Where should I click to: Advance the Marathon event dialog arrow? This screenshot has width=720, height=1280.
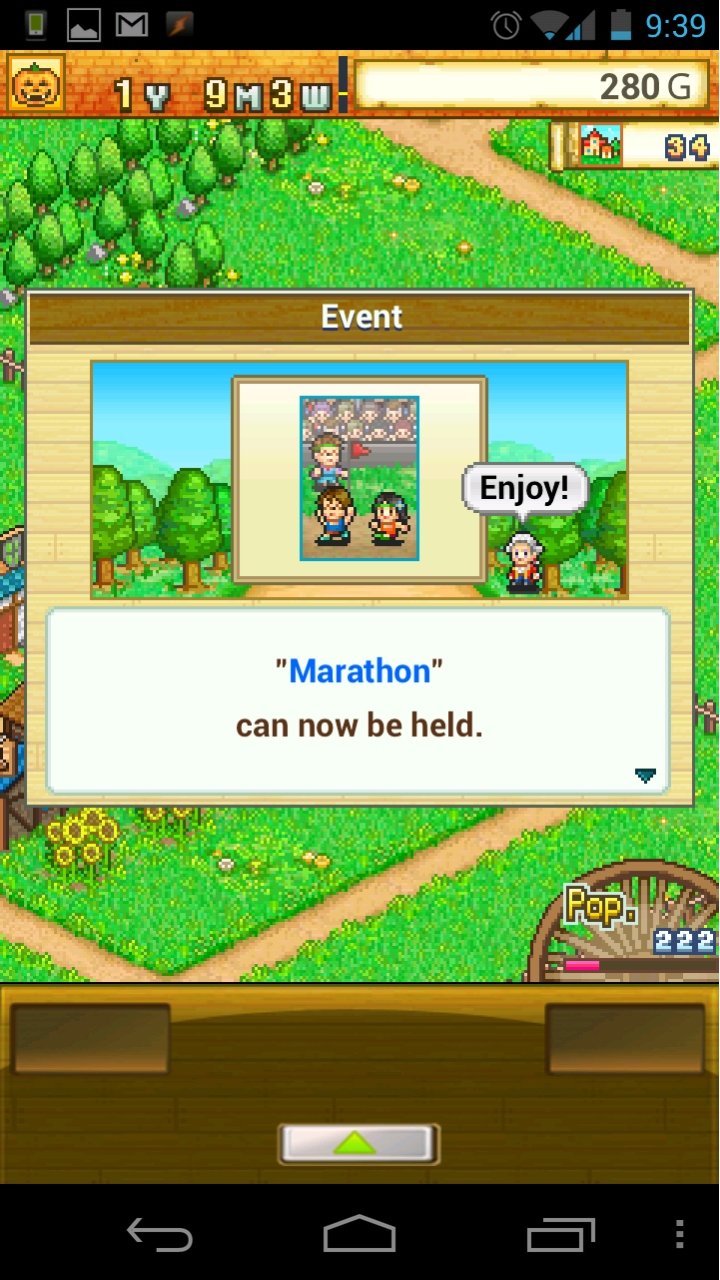[x=645, y=775]
